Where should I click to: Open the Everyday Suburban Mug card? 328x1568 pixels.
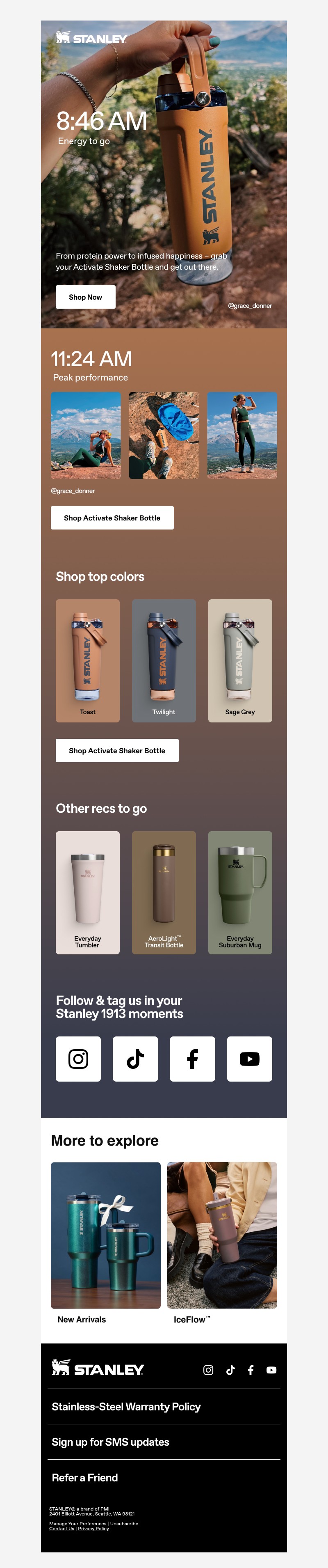pos(240,892)
